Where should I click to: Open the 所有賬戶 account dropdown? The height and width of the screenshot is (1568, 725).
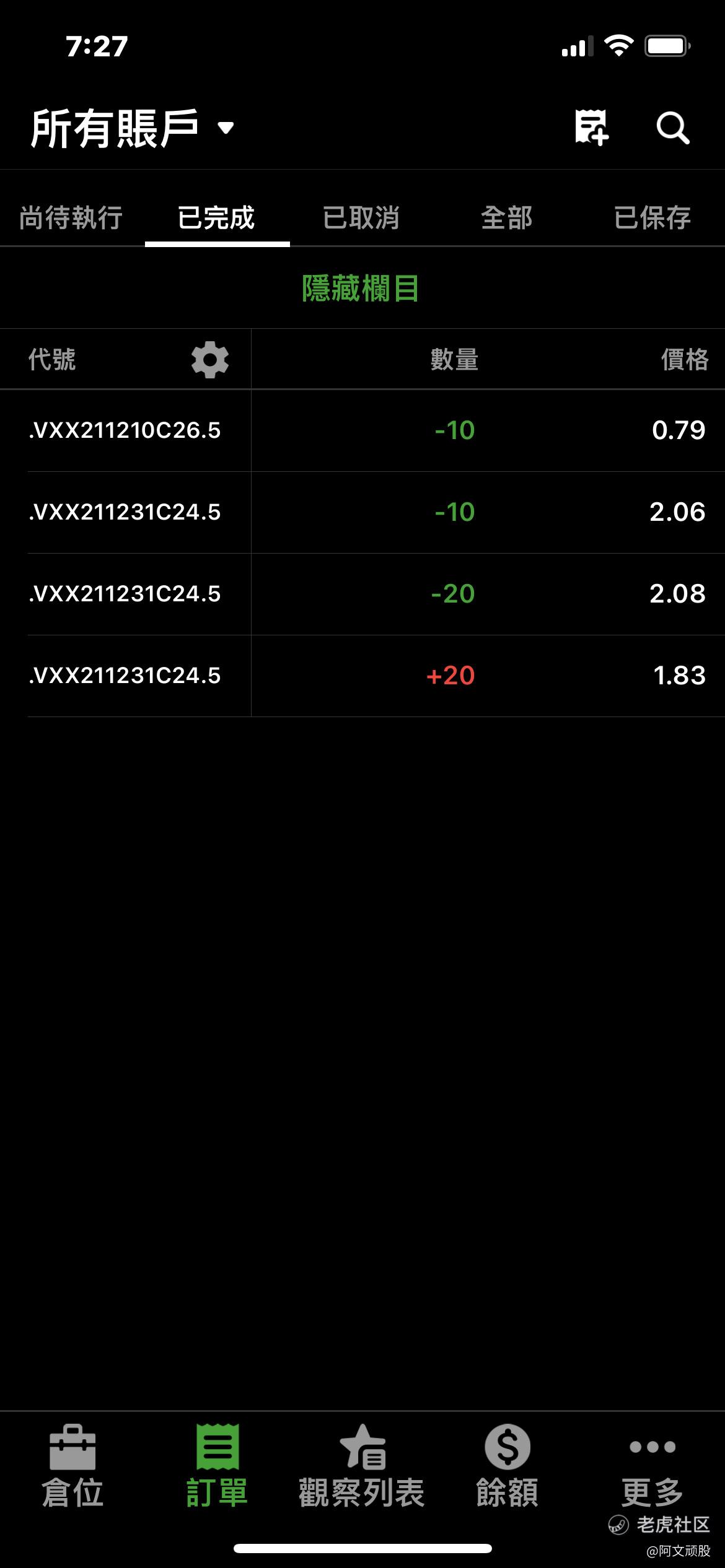[x=133, y=128]
